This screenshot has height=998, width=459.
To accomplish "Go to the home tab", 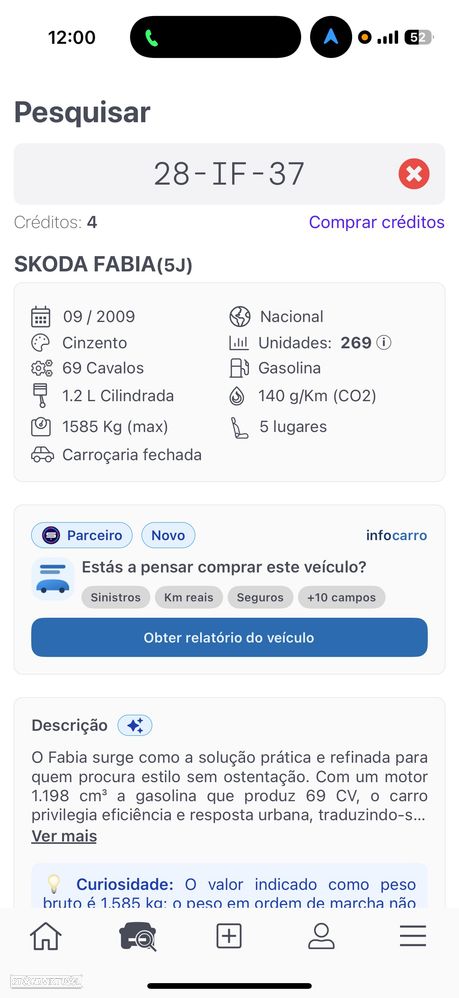I will coord(46,936).
